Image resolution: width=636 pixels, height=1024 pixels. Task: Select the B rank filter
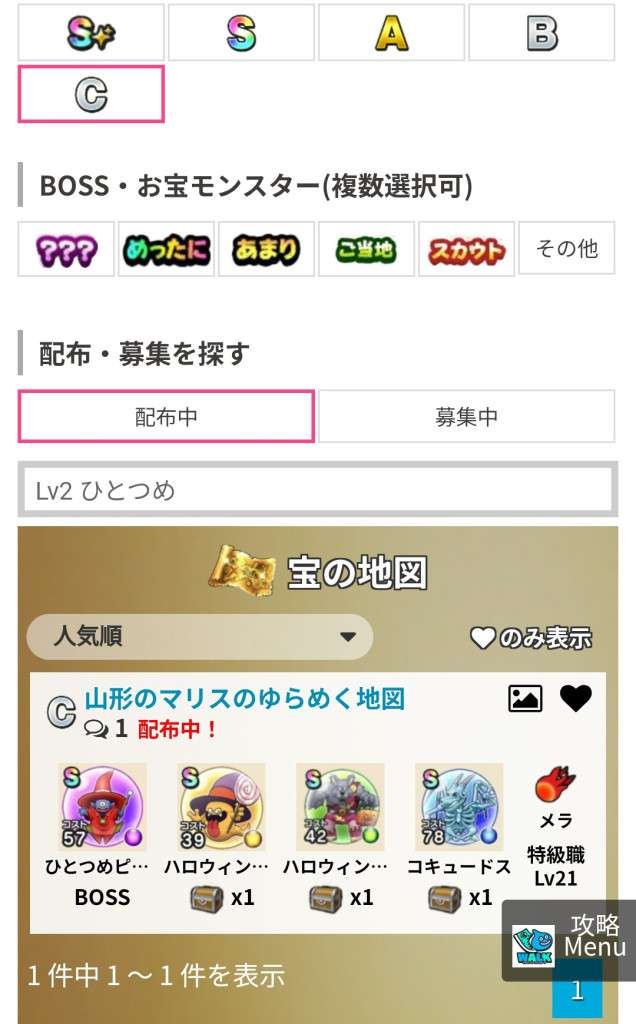click(541, 33)
